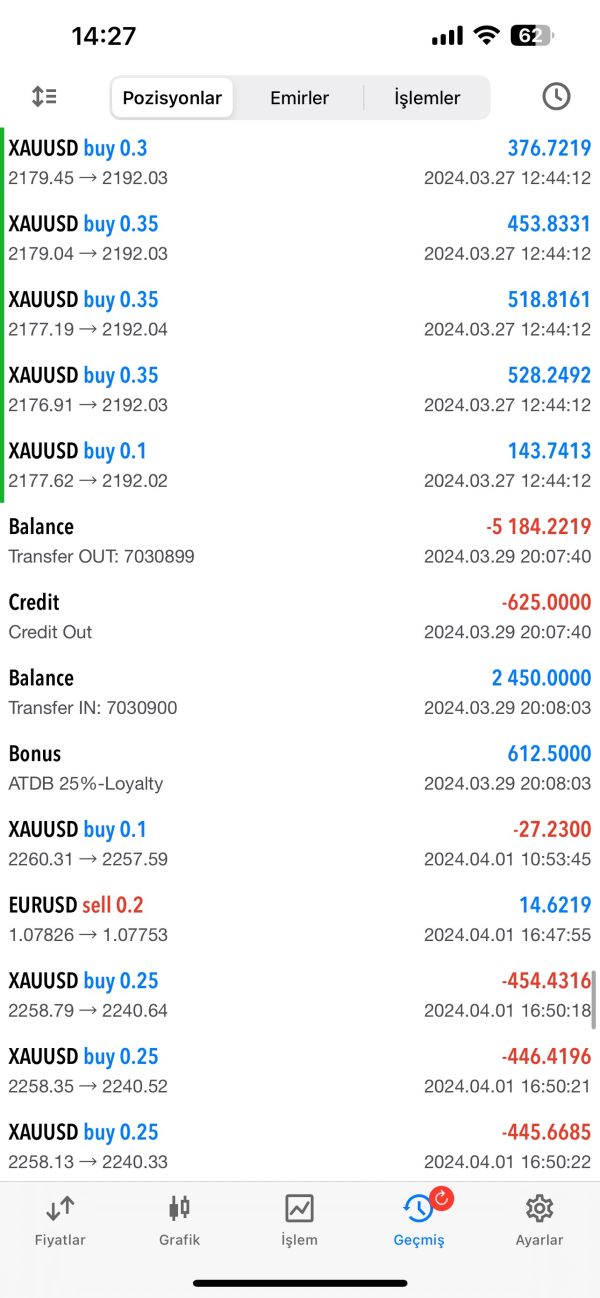Expand XAUUSD buy 0.25 entry with -454.4316
Image resolution: width=600 pixels, height=1298 pixels.
coord(300,996)
